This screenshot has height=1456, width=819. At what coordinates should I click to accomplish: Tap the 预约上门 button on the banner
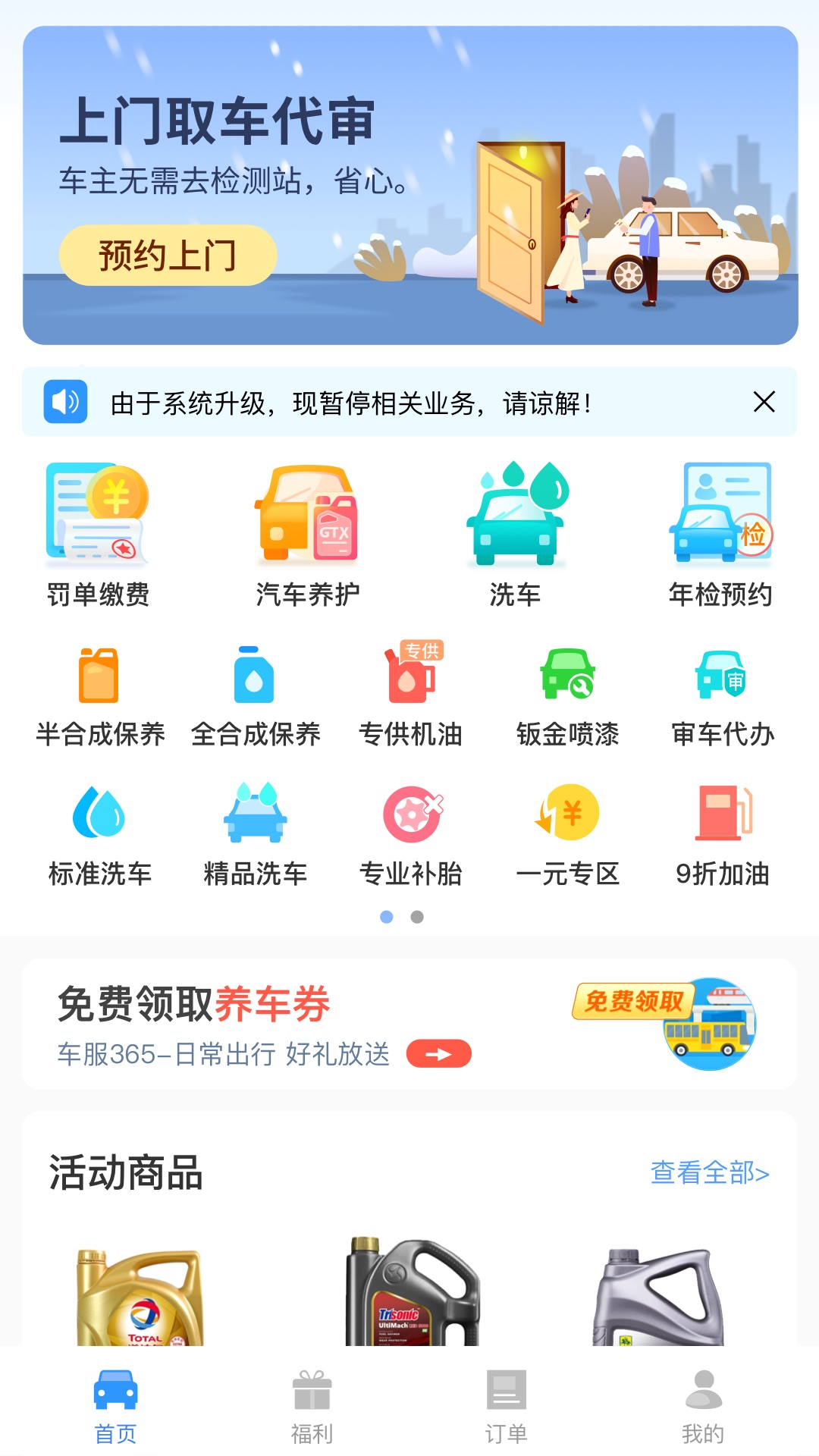(x=168, y=256)
